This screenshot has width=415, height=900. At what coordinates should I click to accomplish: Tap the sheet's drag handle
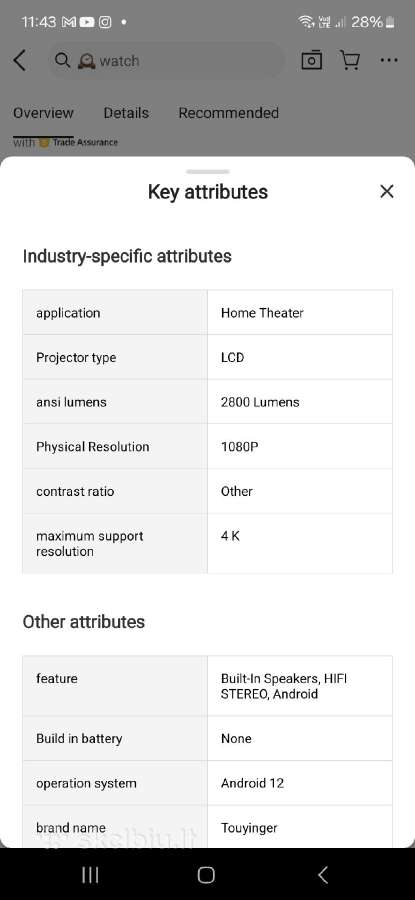(208, 171)
